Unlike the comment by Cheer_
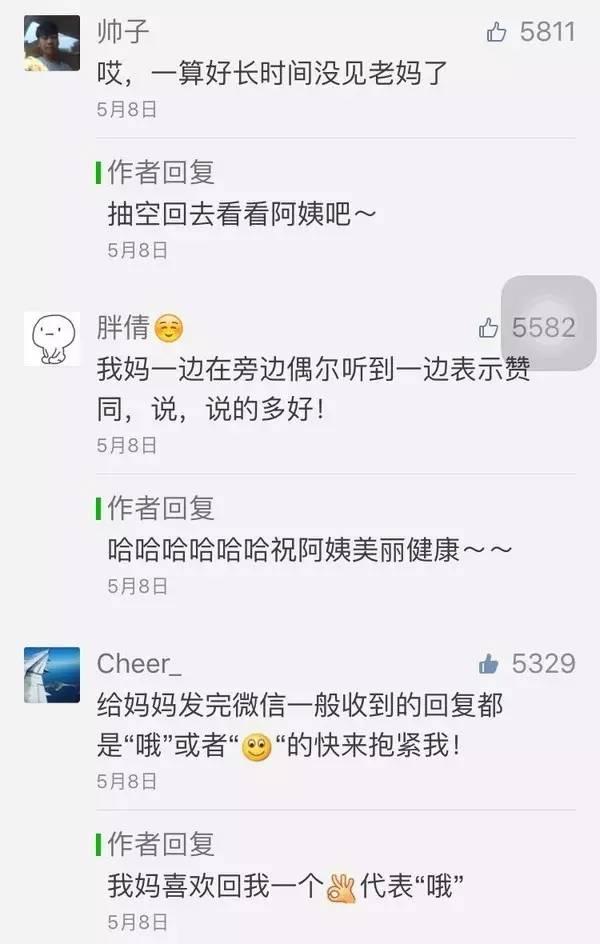This screenshot has width=600, height=944. [x=489, y=663]
